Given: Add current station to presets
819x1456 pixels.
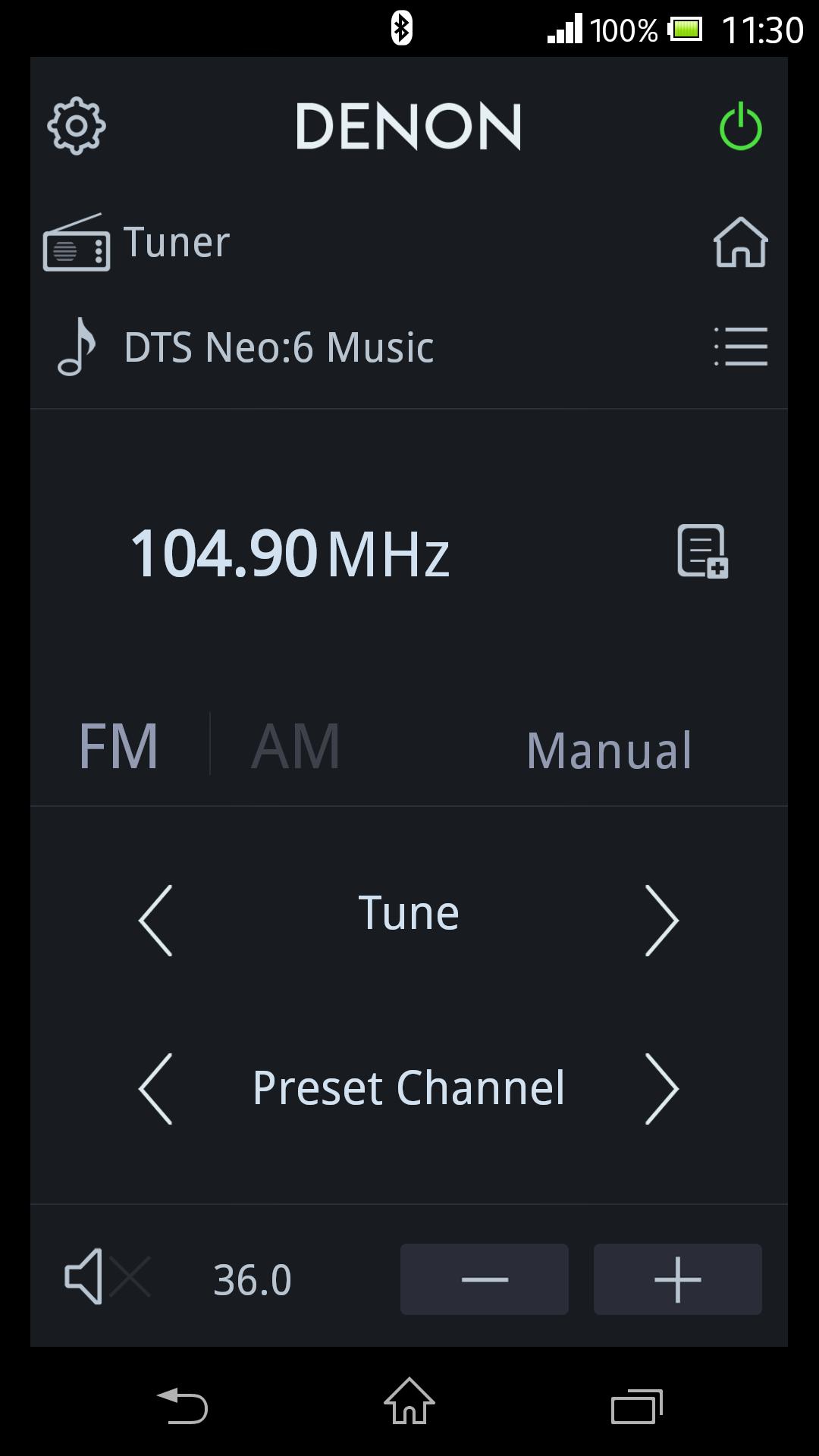Looking at the screenshot, I should (702, 551).
